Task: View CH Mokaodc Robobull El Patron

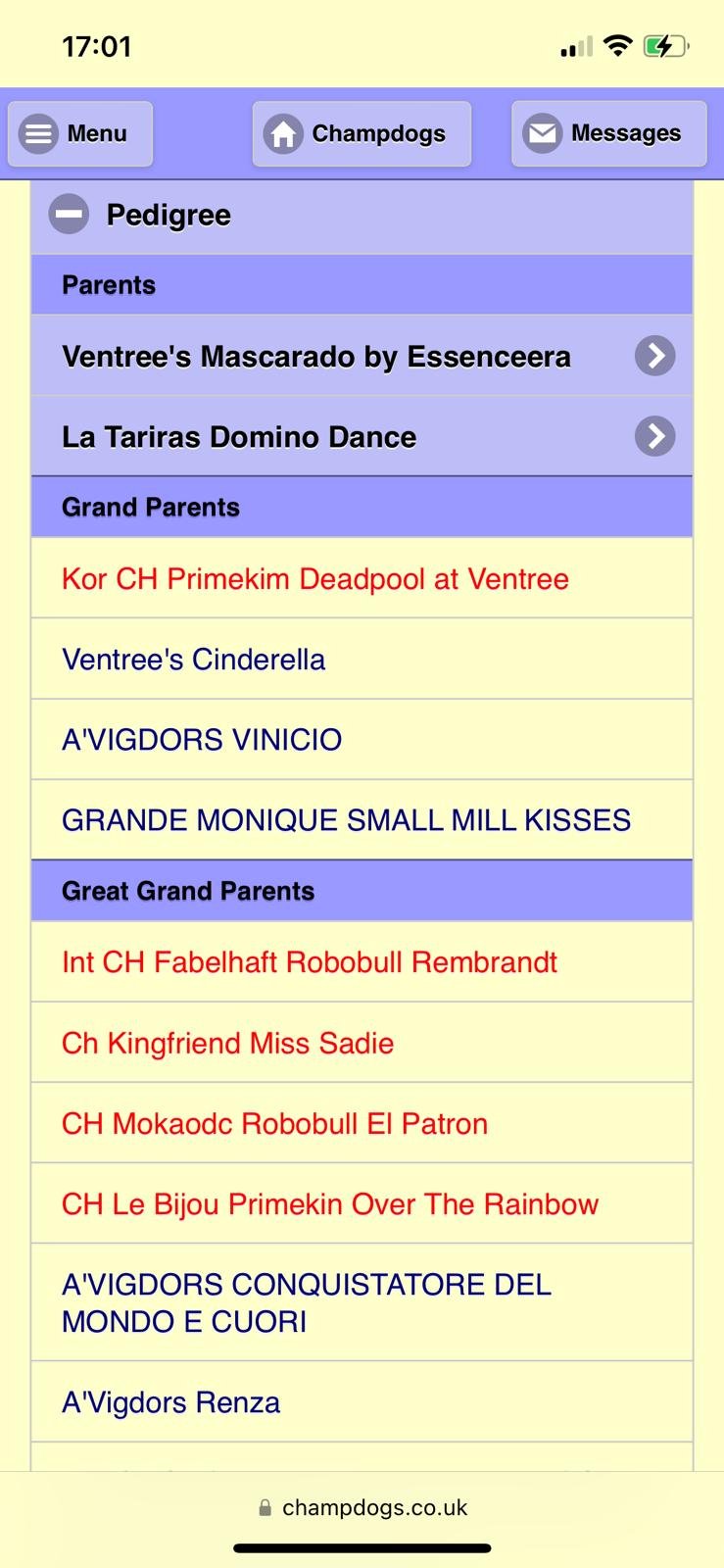Action: [x=362, y=1123]
